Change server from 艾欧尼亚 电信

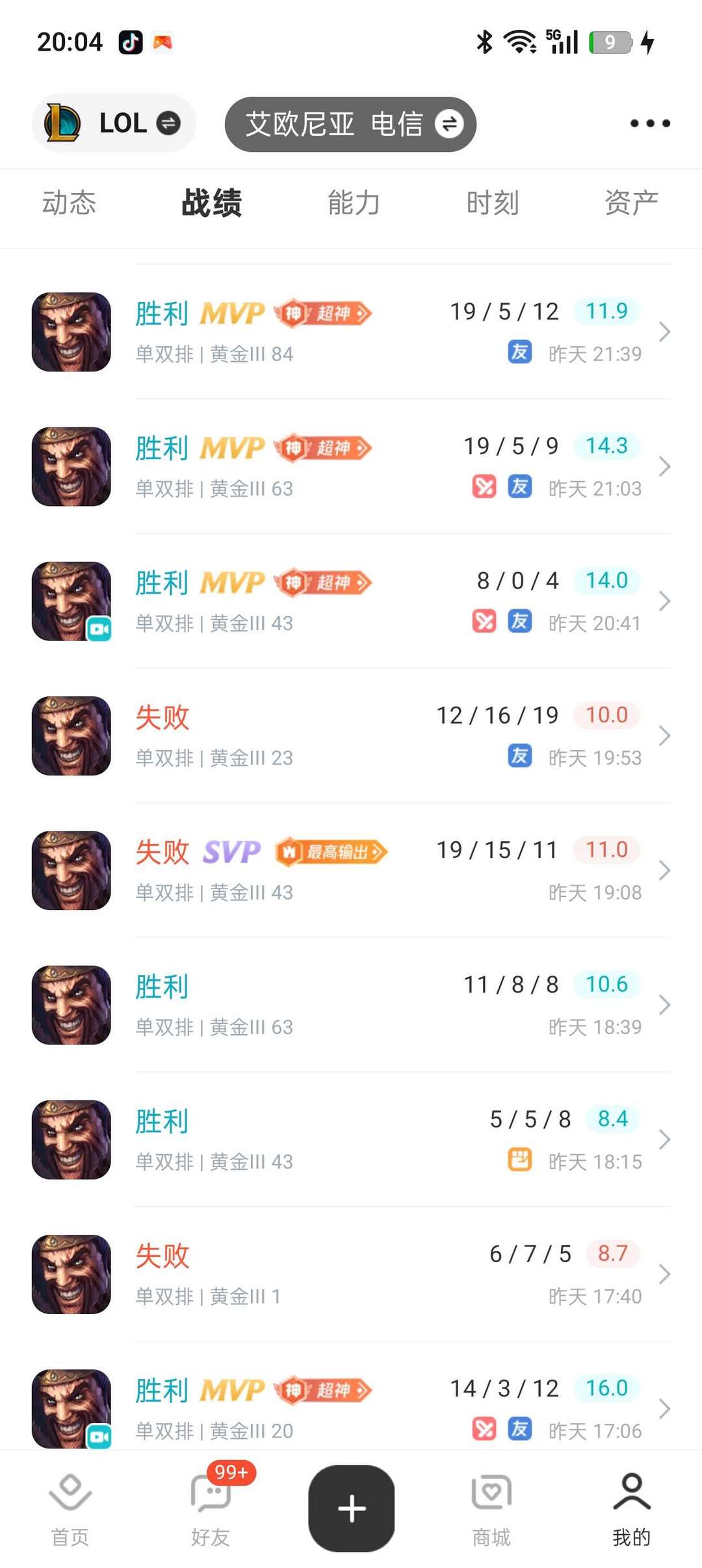click(351, 124)
